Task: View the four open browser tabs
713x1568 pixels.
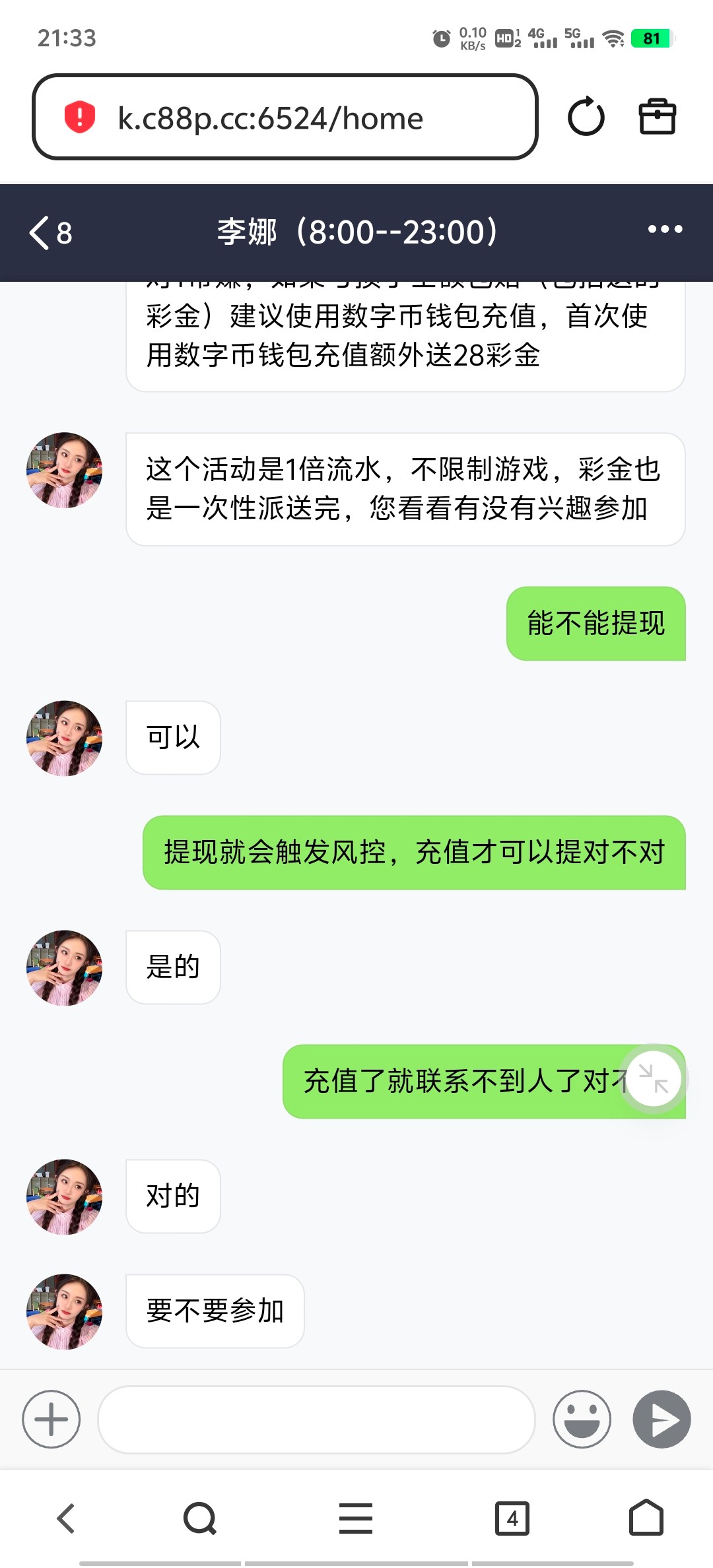Action: pos(512,1518)
